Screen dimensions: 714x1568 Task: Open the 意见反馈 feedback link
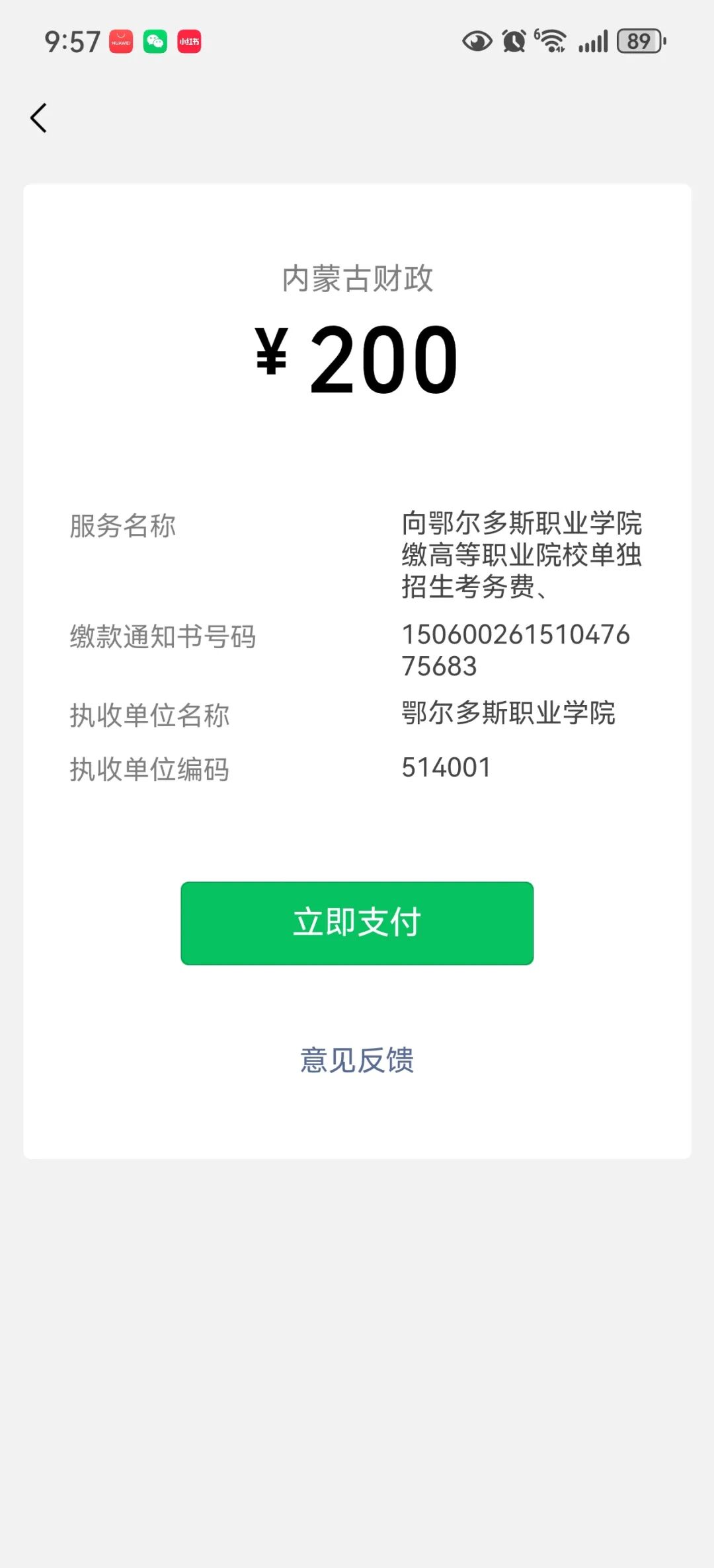(x=357, y=1060)
